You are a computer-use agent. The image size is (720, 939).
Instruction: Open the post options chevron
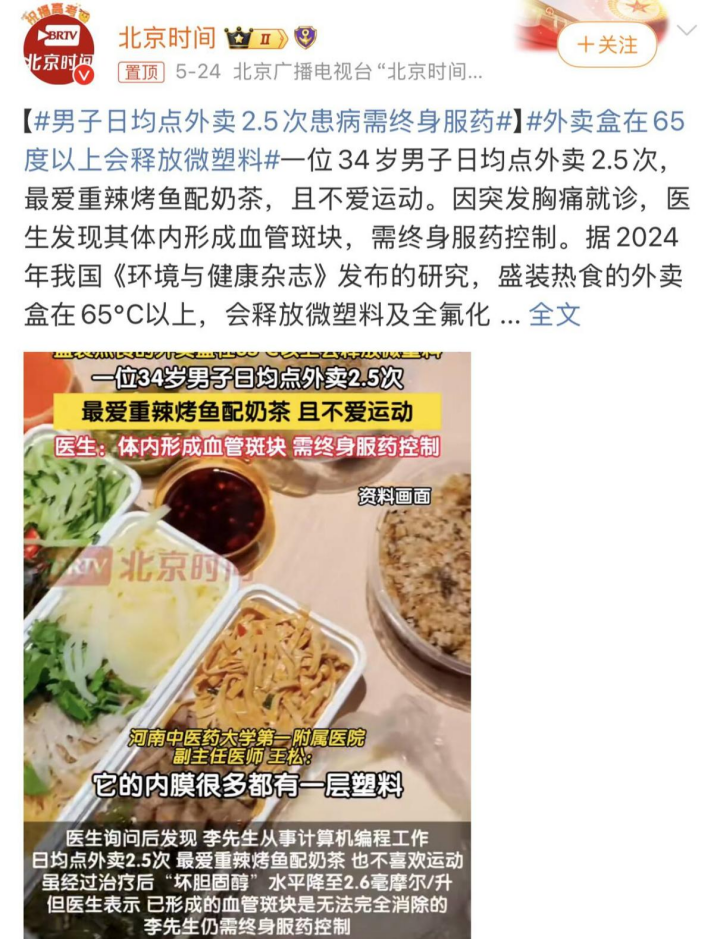click(x=686, y=31)
